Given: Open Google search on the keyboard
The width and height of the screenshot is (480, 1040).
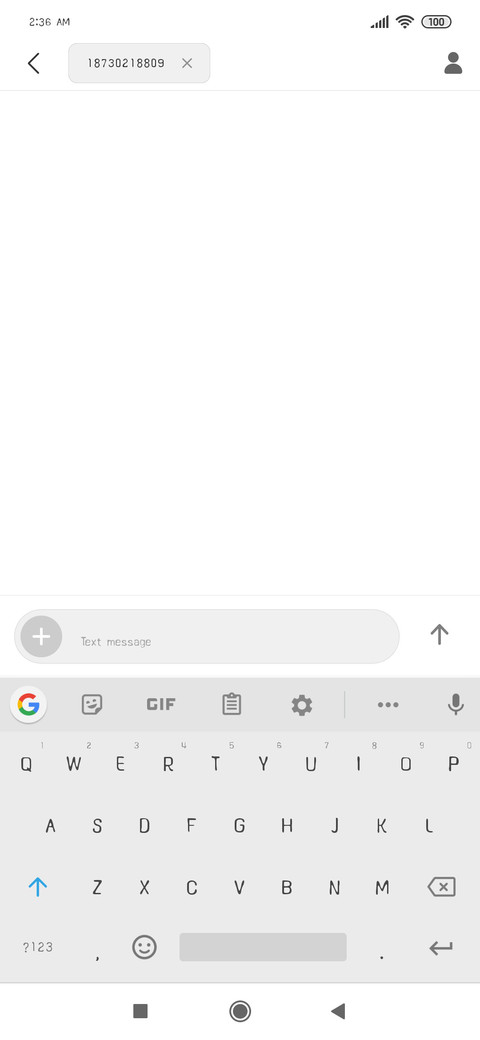Looking at the screenshot, I should pos(29,704).
